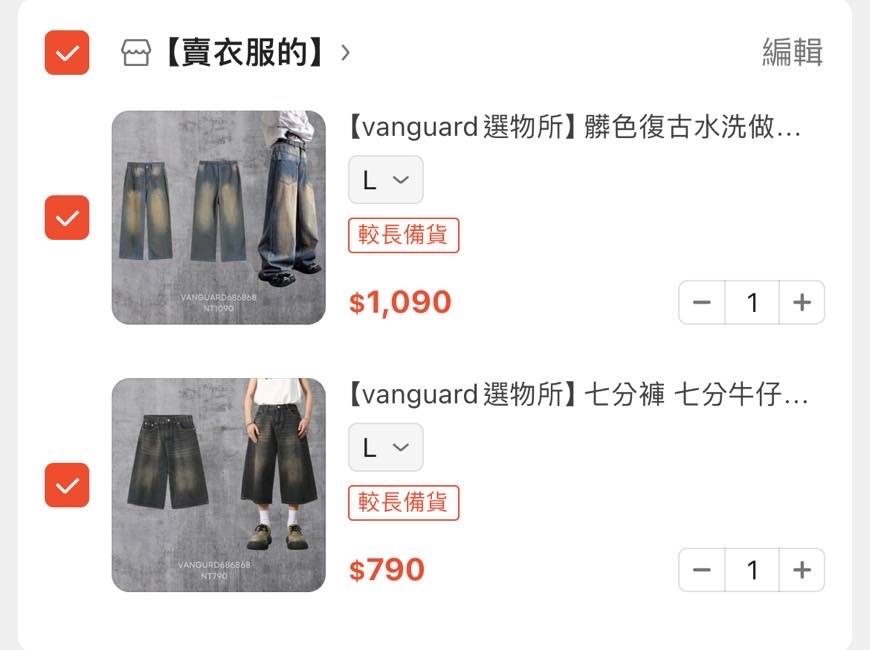Tap 編輯 to edit the cart
Image resolution: width=870 pixels, height=650 pixels.
(792, 52)
